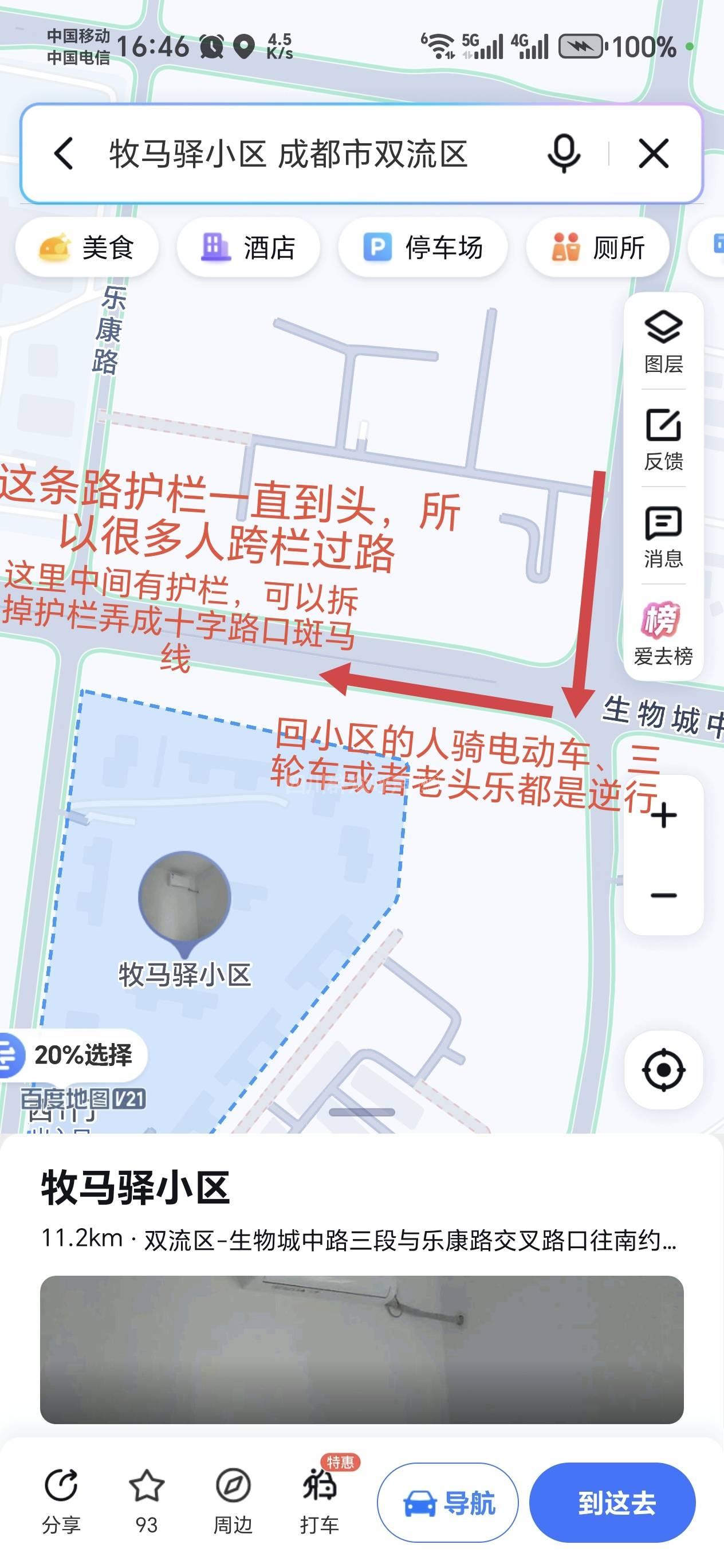Filter nearby 酒店
The image size is (724, 1568).
point(248,248)
